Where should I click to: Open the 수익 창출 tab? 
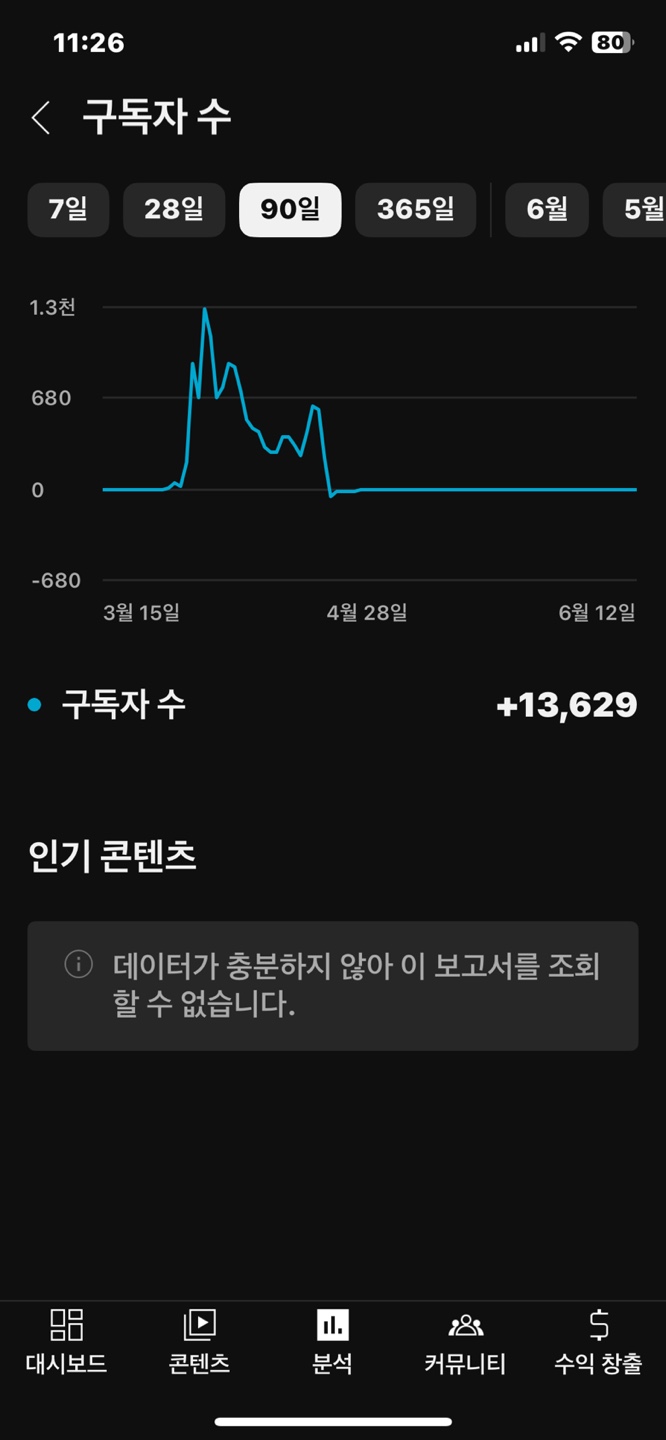[598, 1342]
